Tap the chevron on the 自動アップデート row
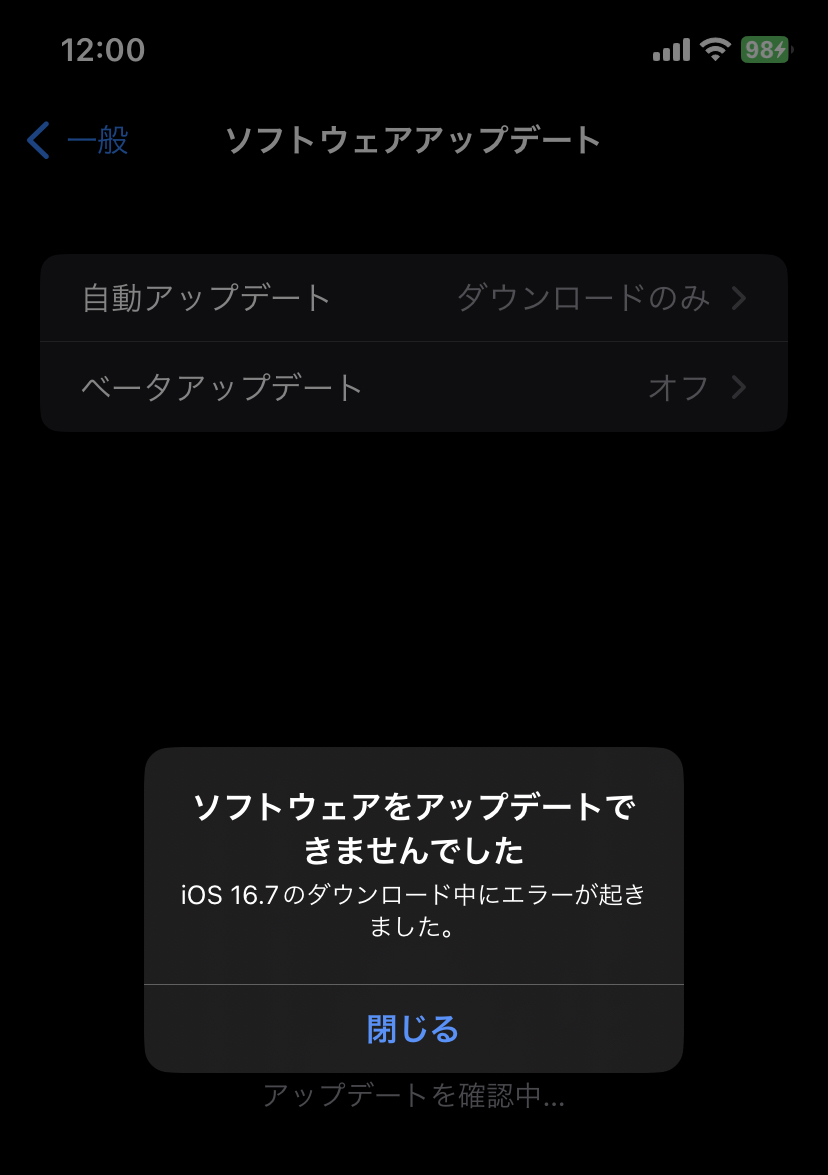The width and height of the screenshot is (828, 1175). tap(740, 297)
